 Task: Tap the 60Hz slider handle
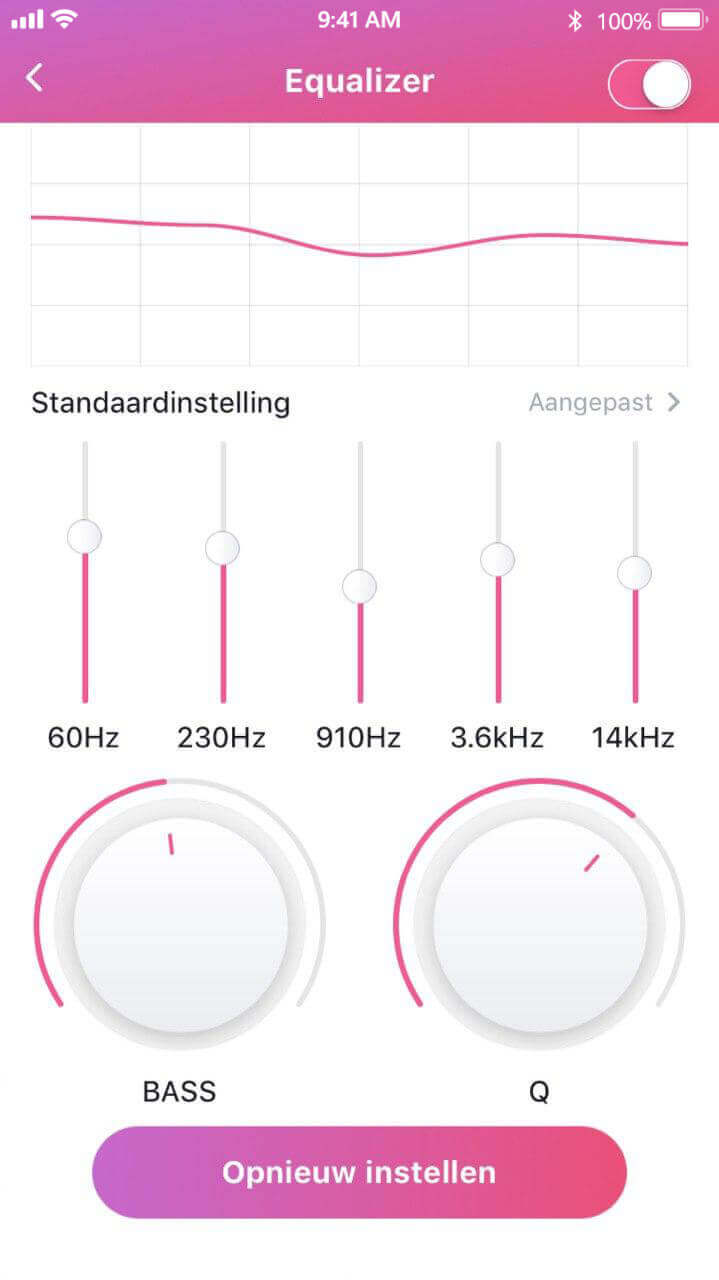click(x=85, y=537)
